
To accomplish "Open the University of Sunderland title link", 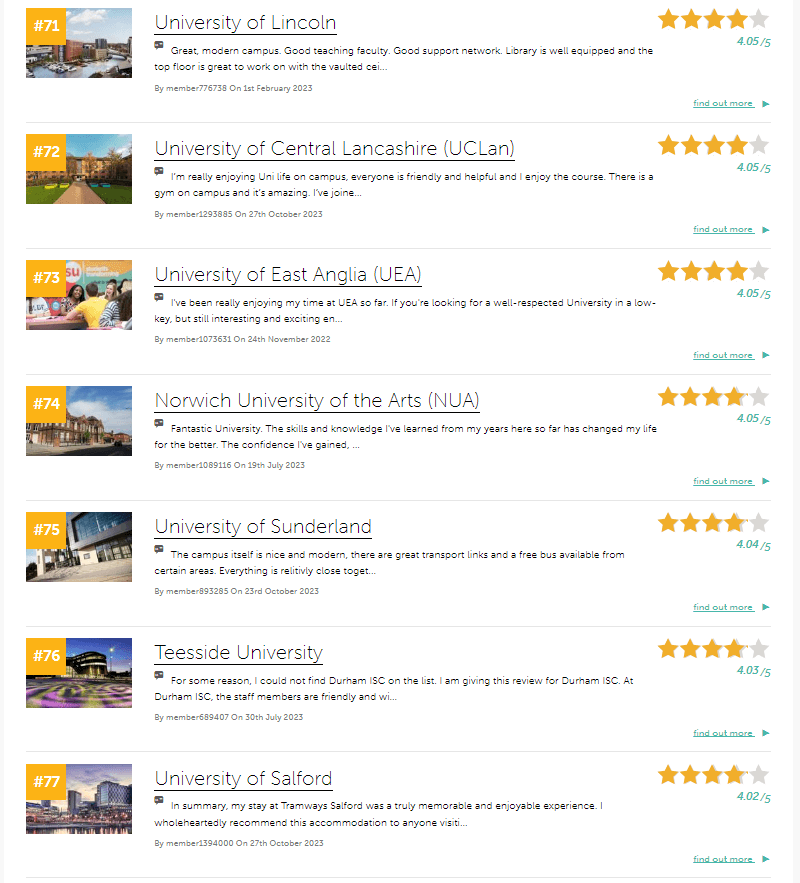I will pos(263,527).
